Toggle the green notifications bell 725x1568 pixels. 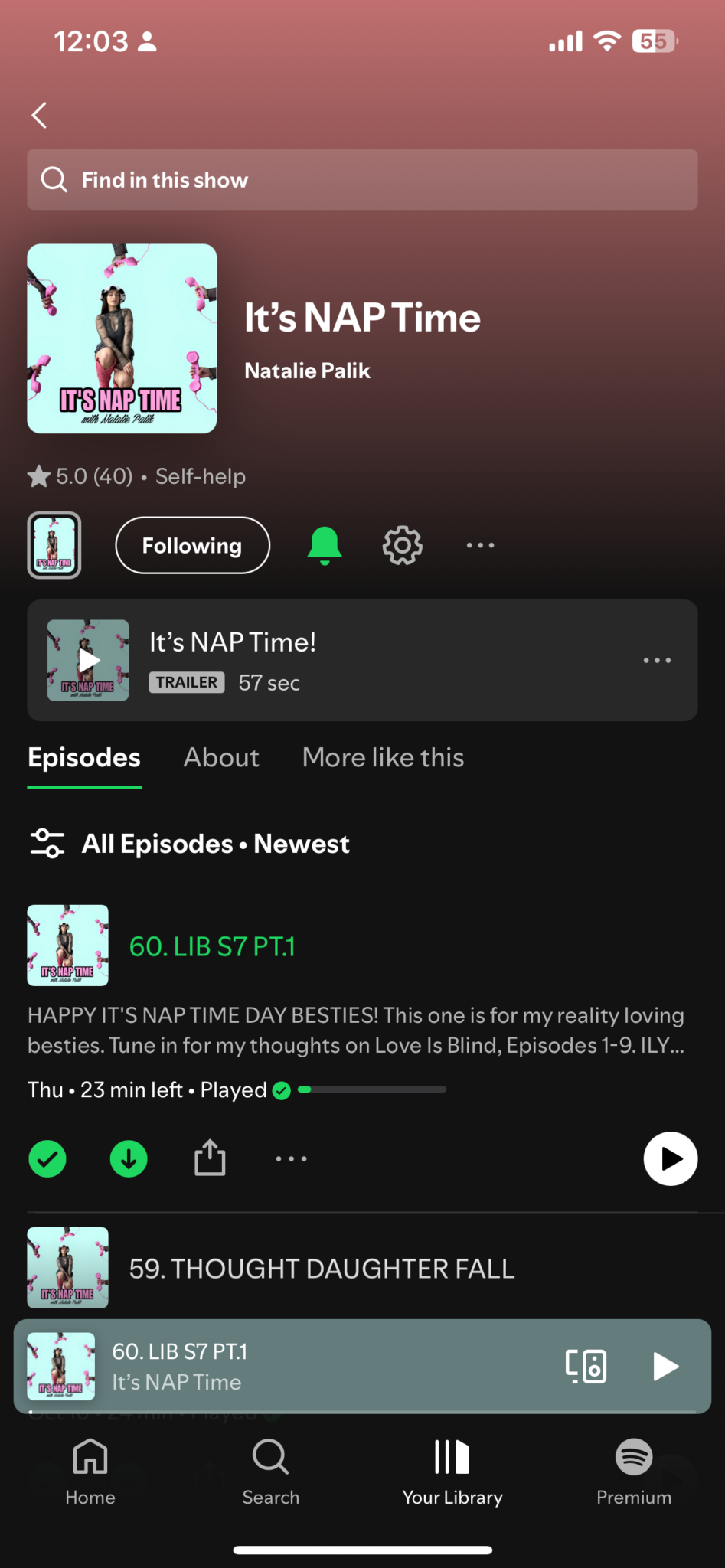point(325,545)
